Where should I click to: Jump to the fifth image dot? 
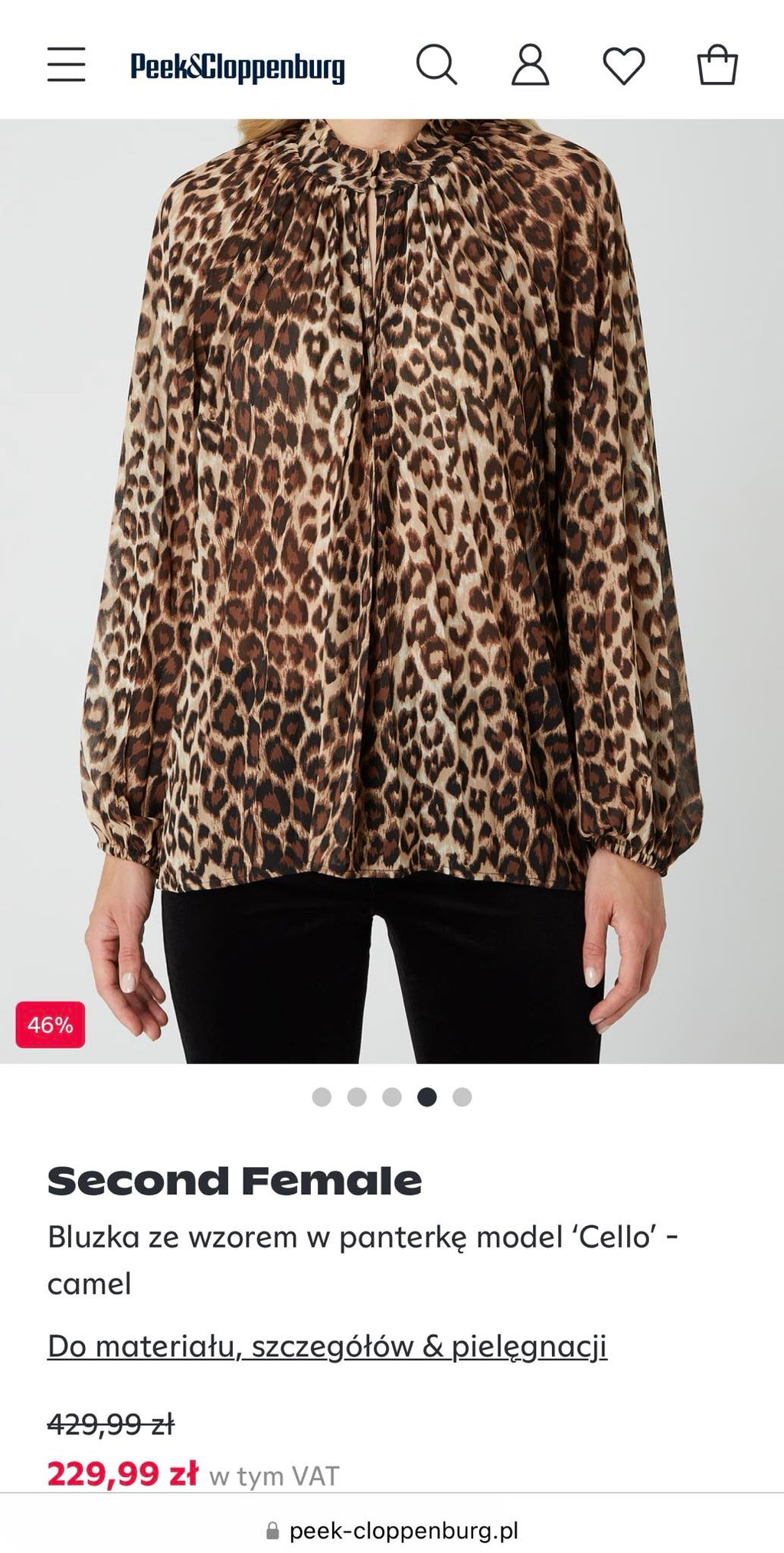tap(462, 1097)
